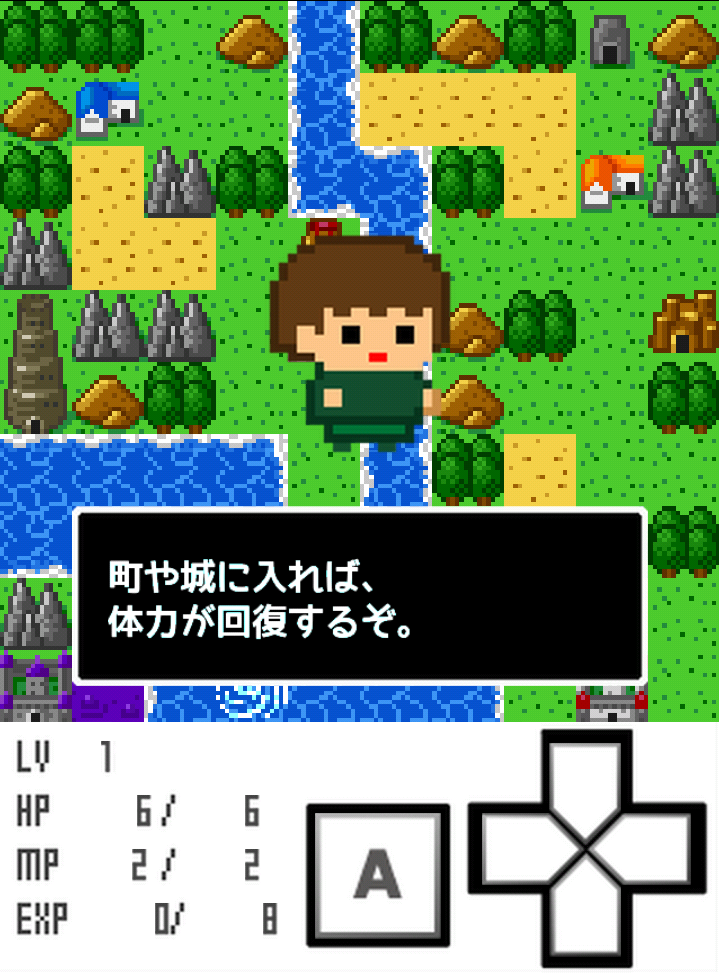The image size is (719, 973).
Task: Tap the A action button
Action: point(378,875)
